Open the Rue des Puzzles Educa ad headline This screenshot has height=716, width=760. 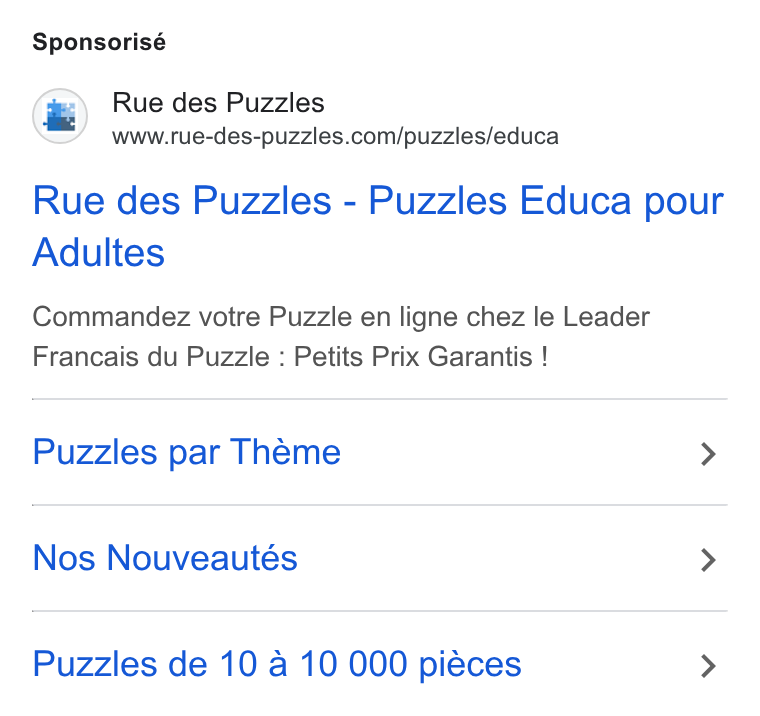coord(378,226)
